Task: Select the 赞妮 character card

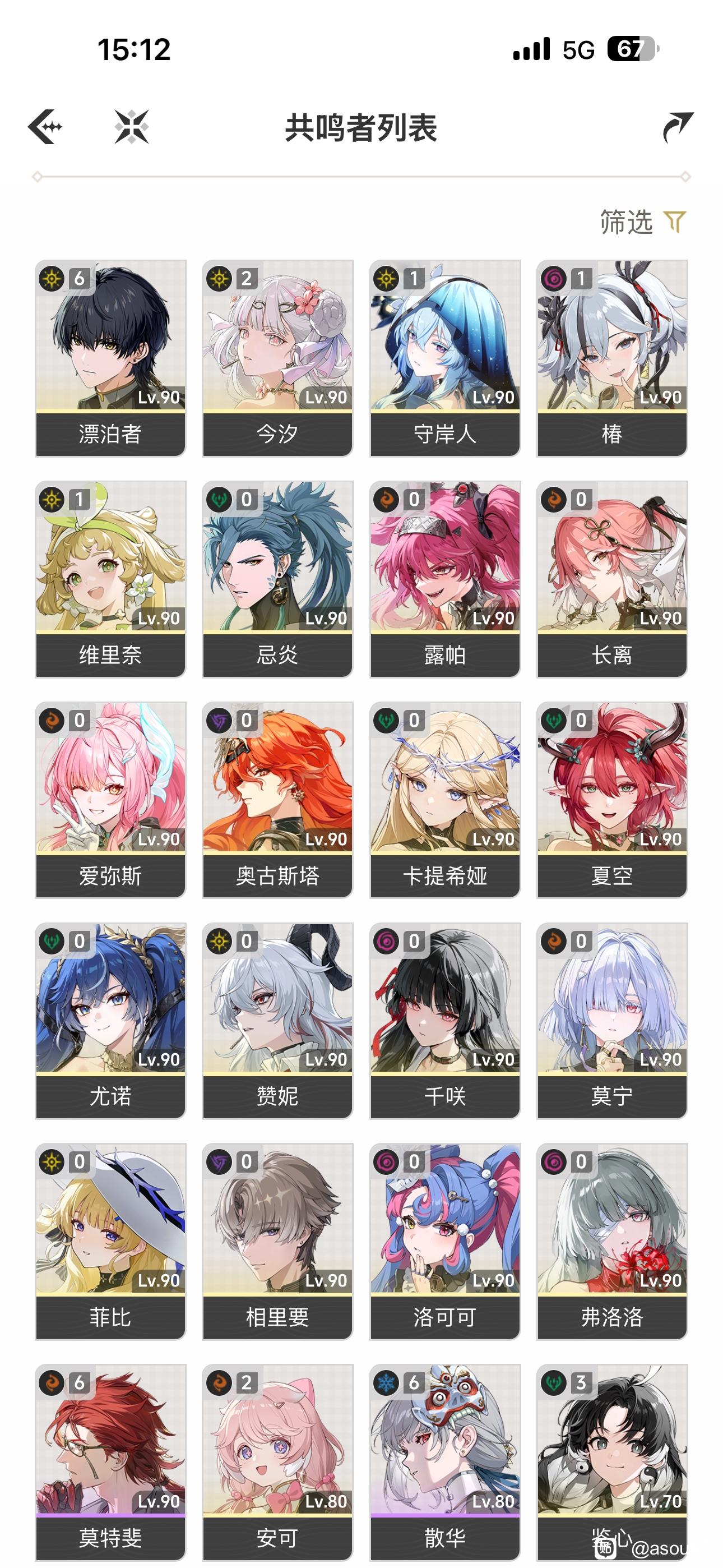Action: (x=277, y=1021)
